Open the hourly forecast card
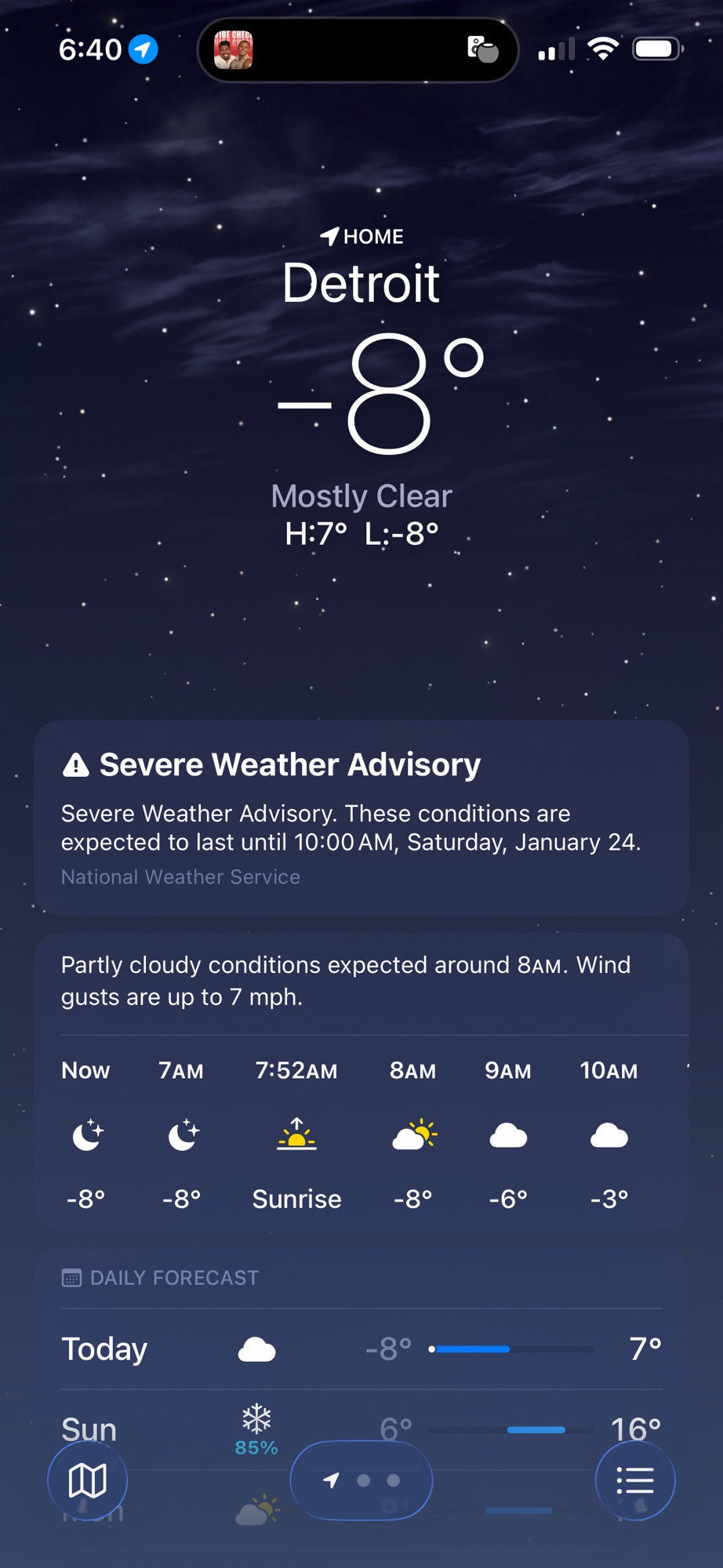 (361, 1129)
